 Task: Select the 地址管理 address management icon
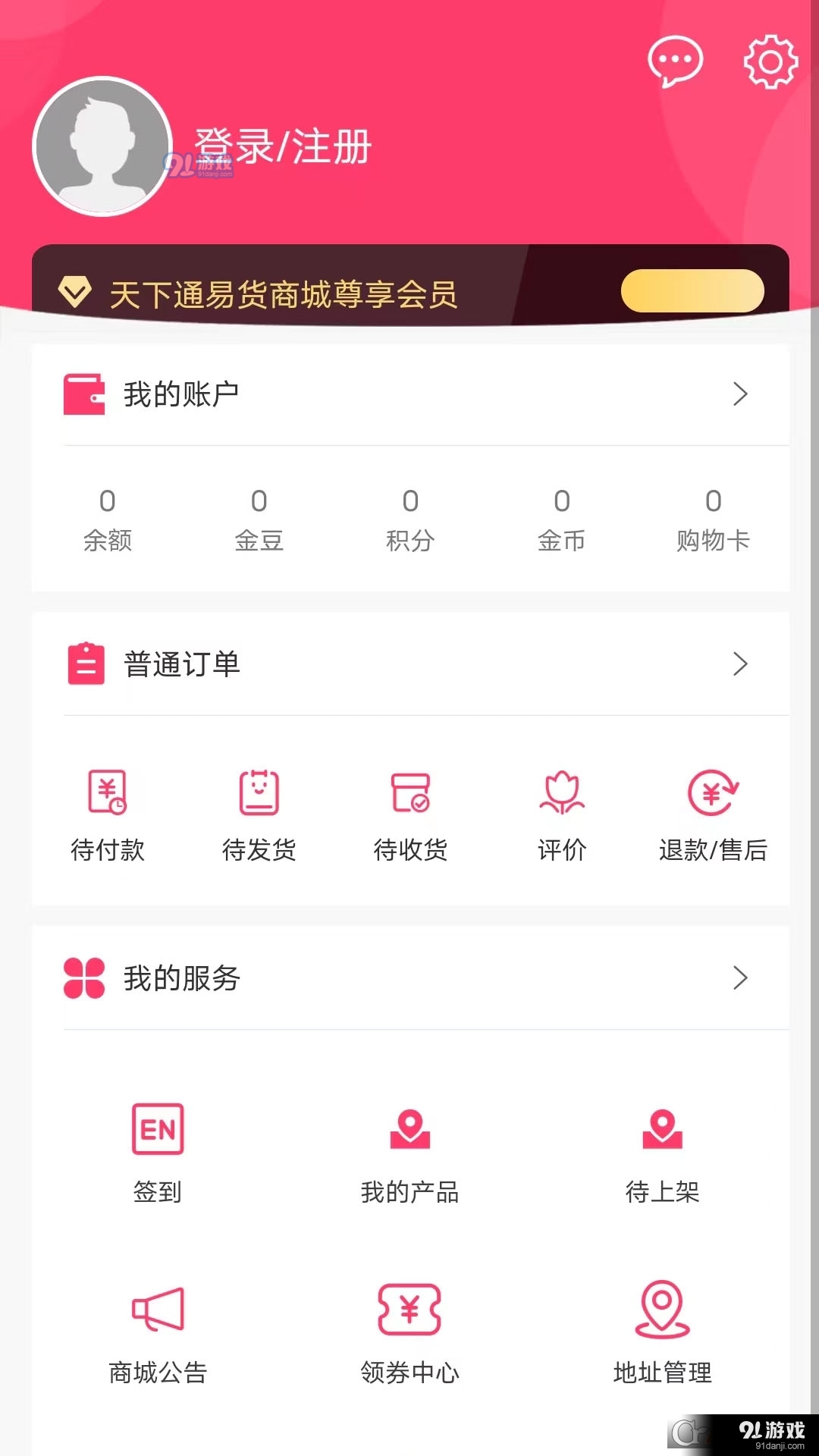[x=663, y=1310]
